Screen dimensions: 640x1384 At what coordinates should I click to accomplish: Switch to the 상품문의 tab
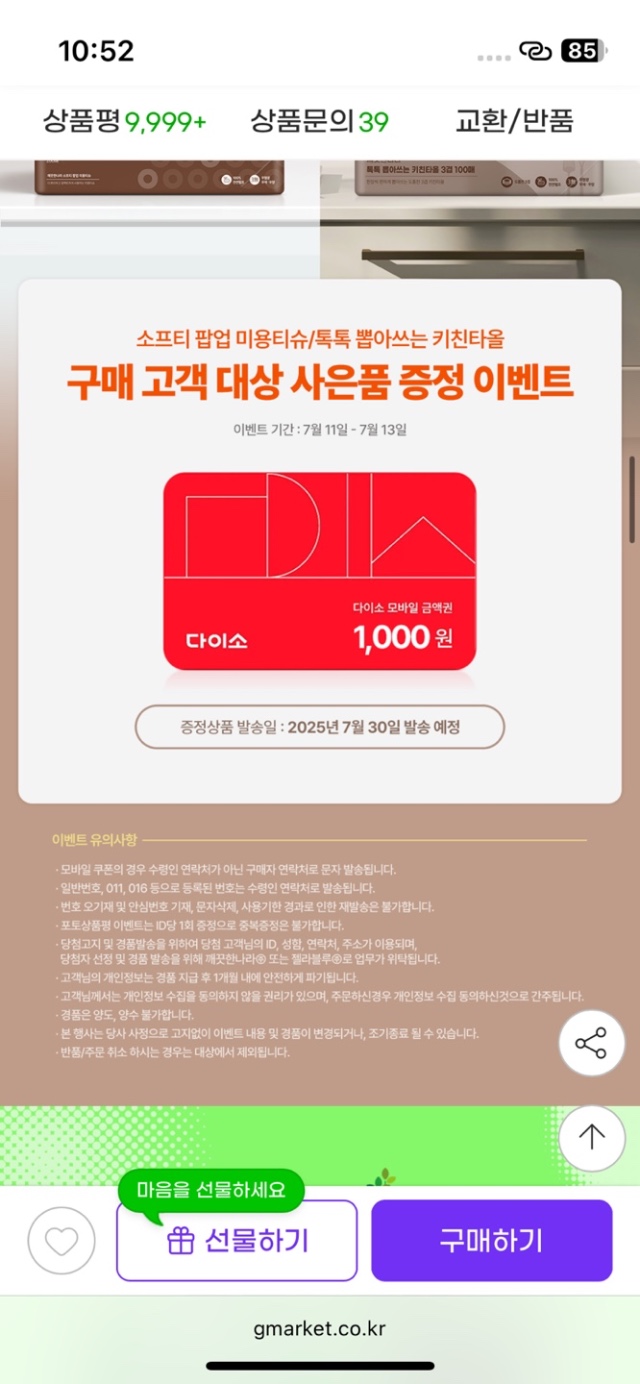pos(319,122)
